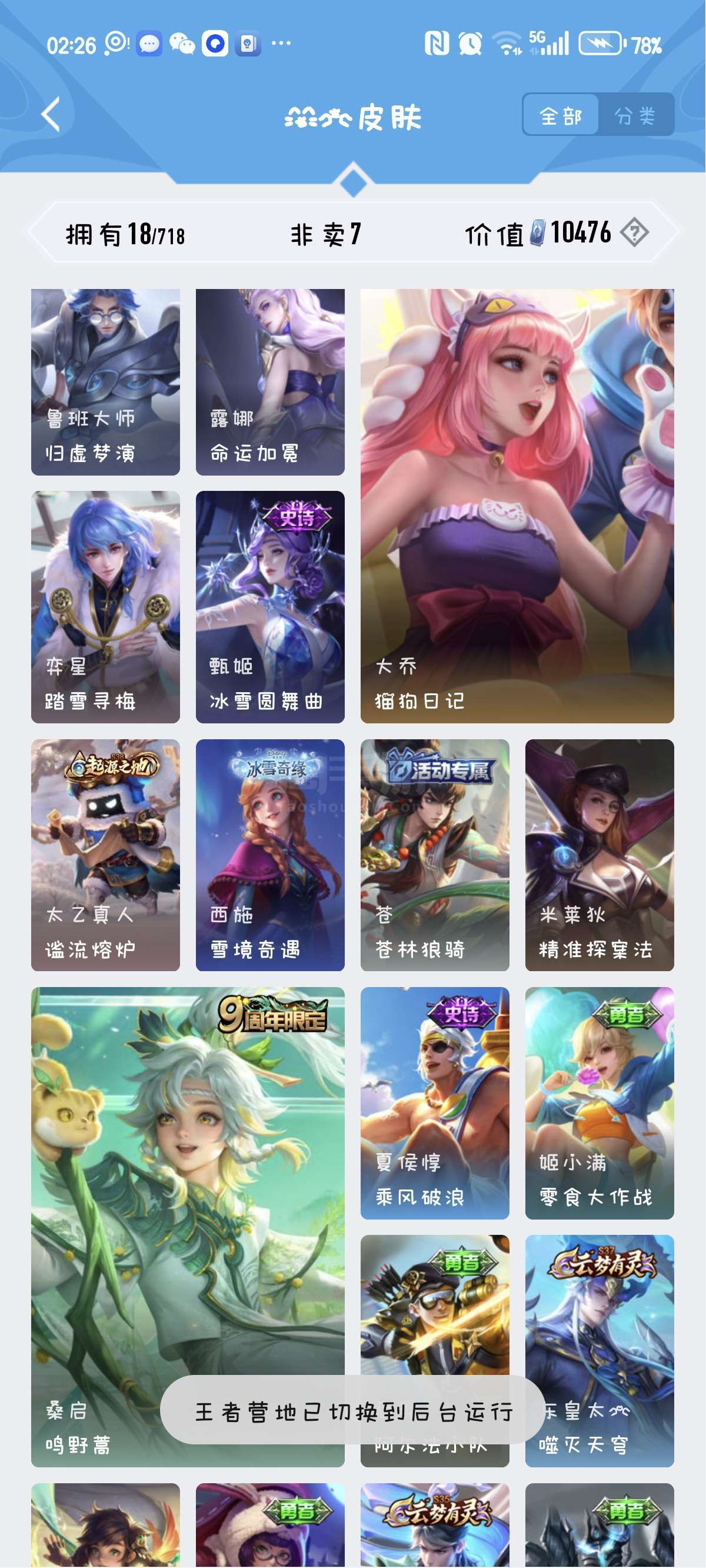
Task: Go back using the top-left arrow
Action: coord(51,114)
